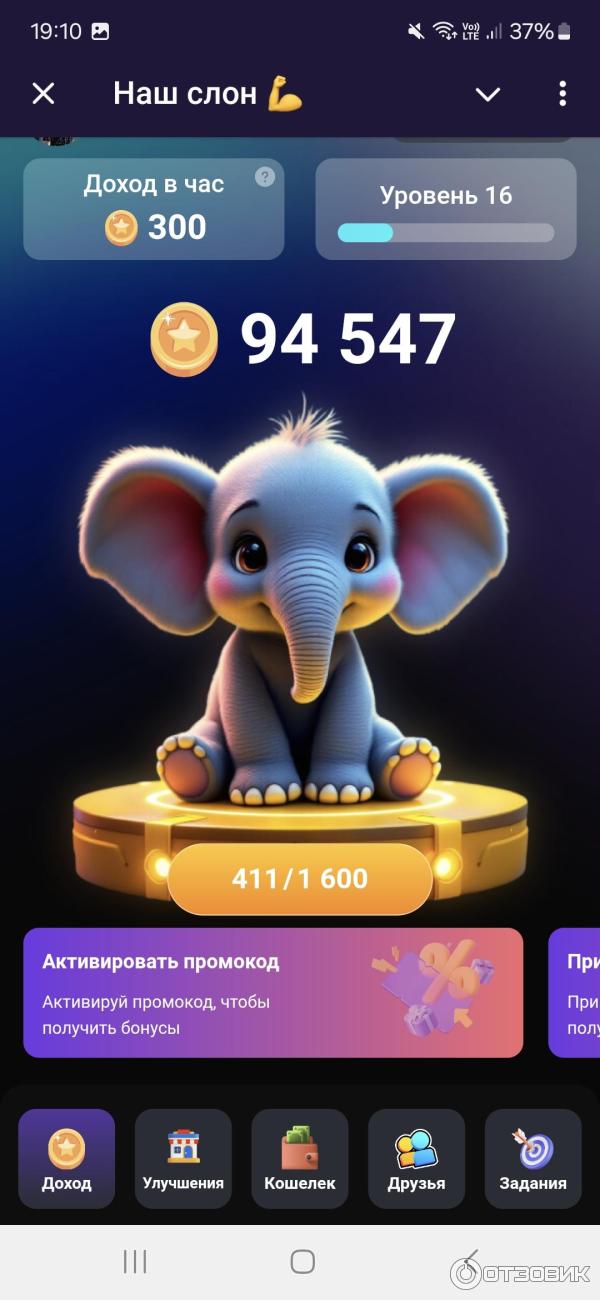Switch to the Доход tab

[67, 1159]
